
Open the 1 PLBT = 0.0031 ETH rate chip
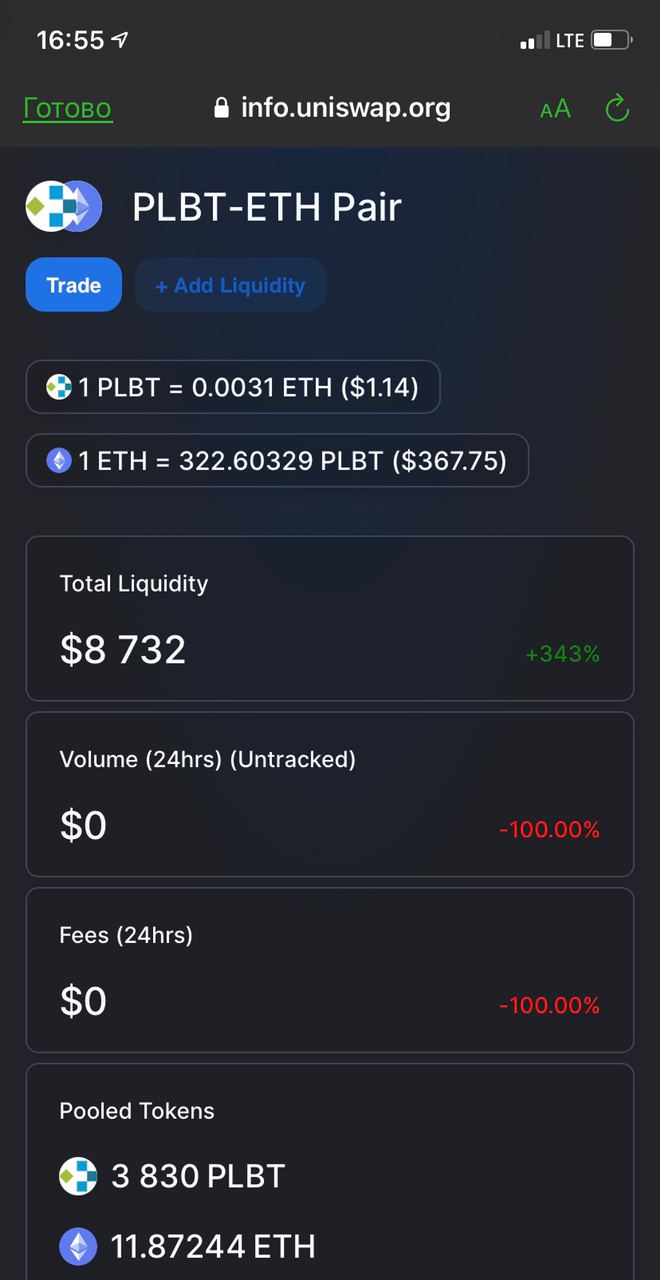pos(233,387)
